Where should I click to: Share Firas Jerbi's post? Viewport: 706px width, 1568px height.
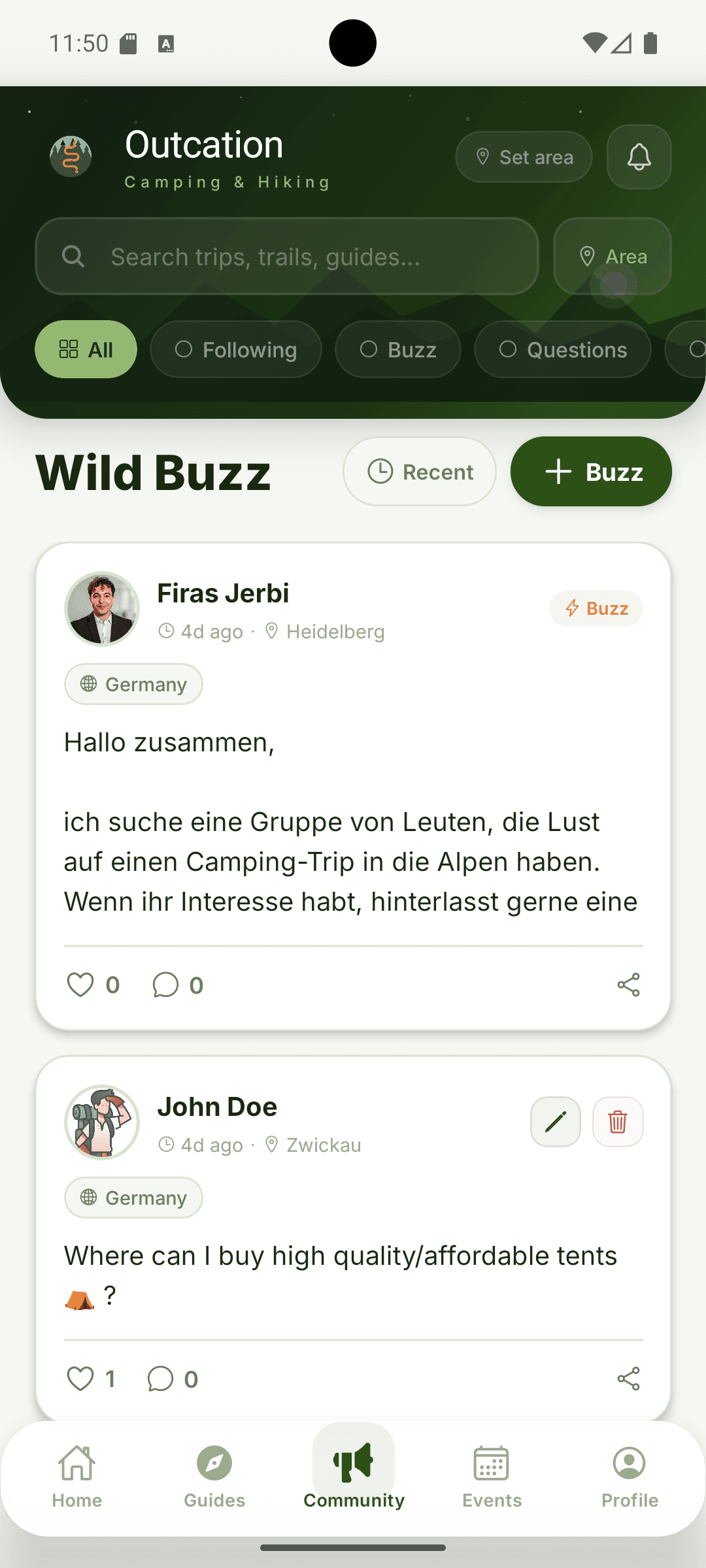(628, 985)
